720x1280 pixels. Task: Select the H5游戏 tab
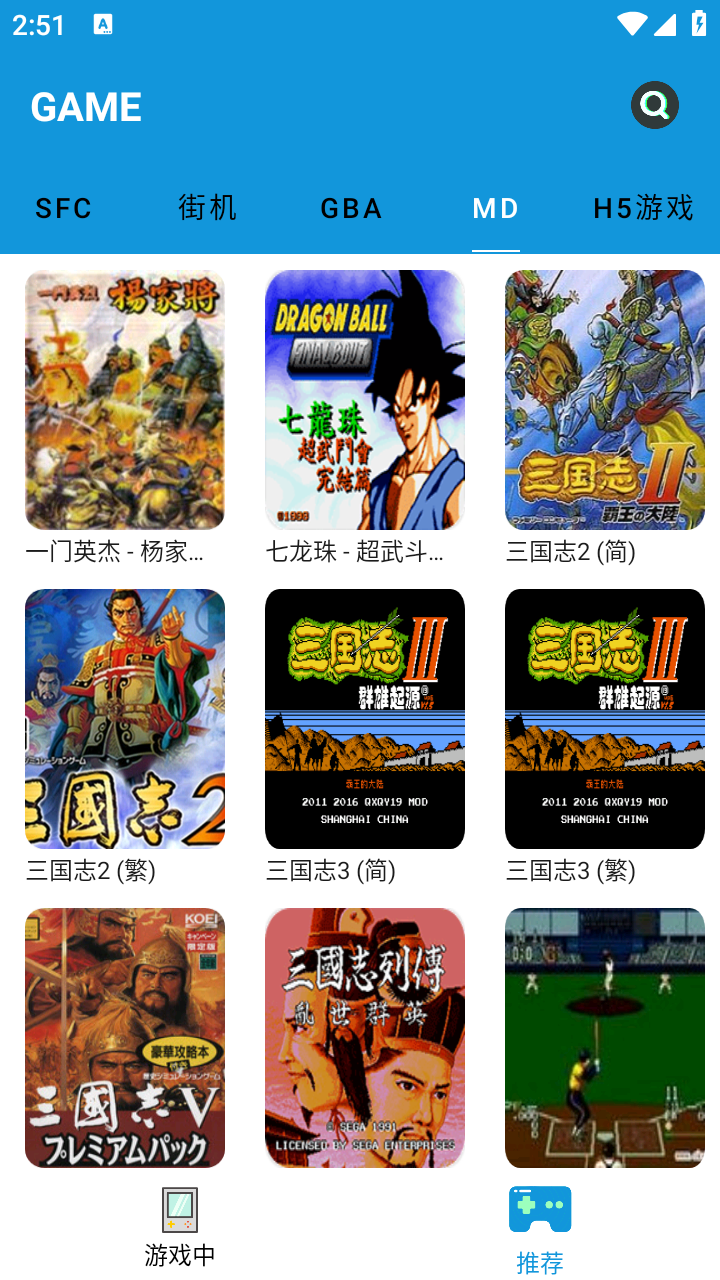(641, 208)
